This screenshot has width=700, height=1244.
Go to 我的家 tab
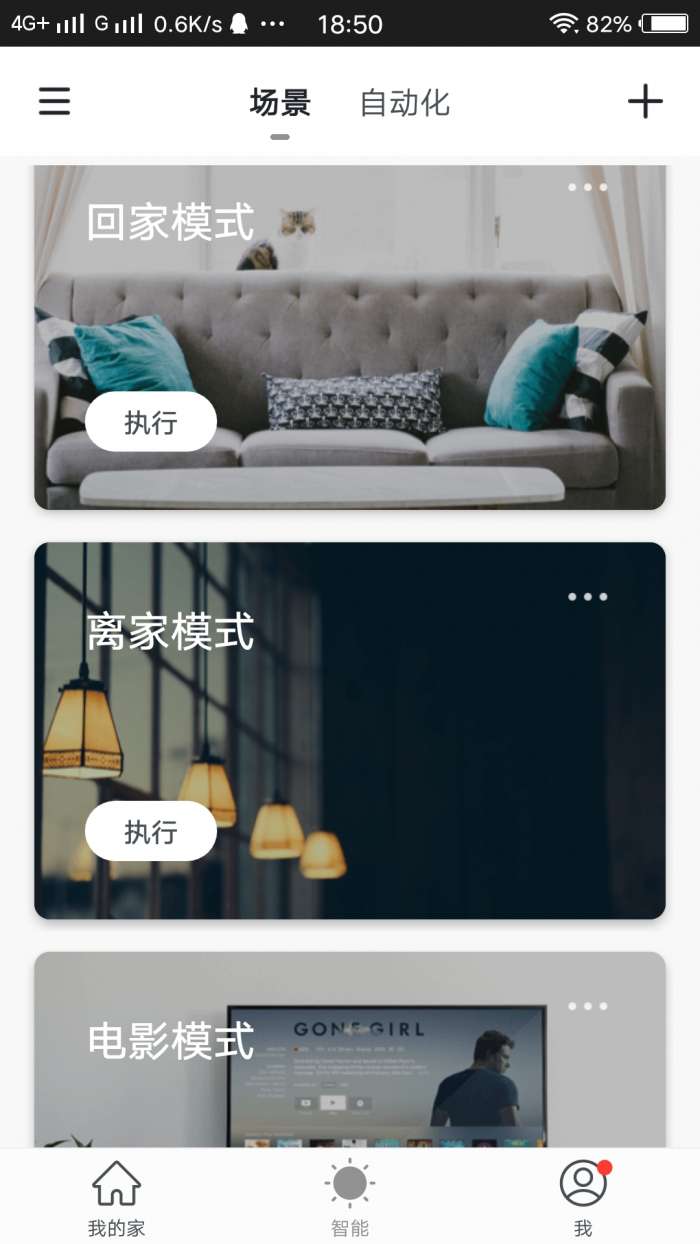117,1198
